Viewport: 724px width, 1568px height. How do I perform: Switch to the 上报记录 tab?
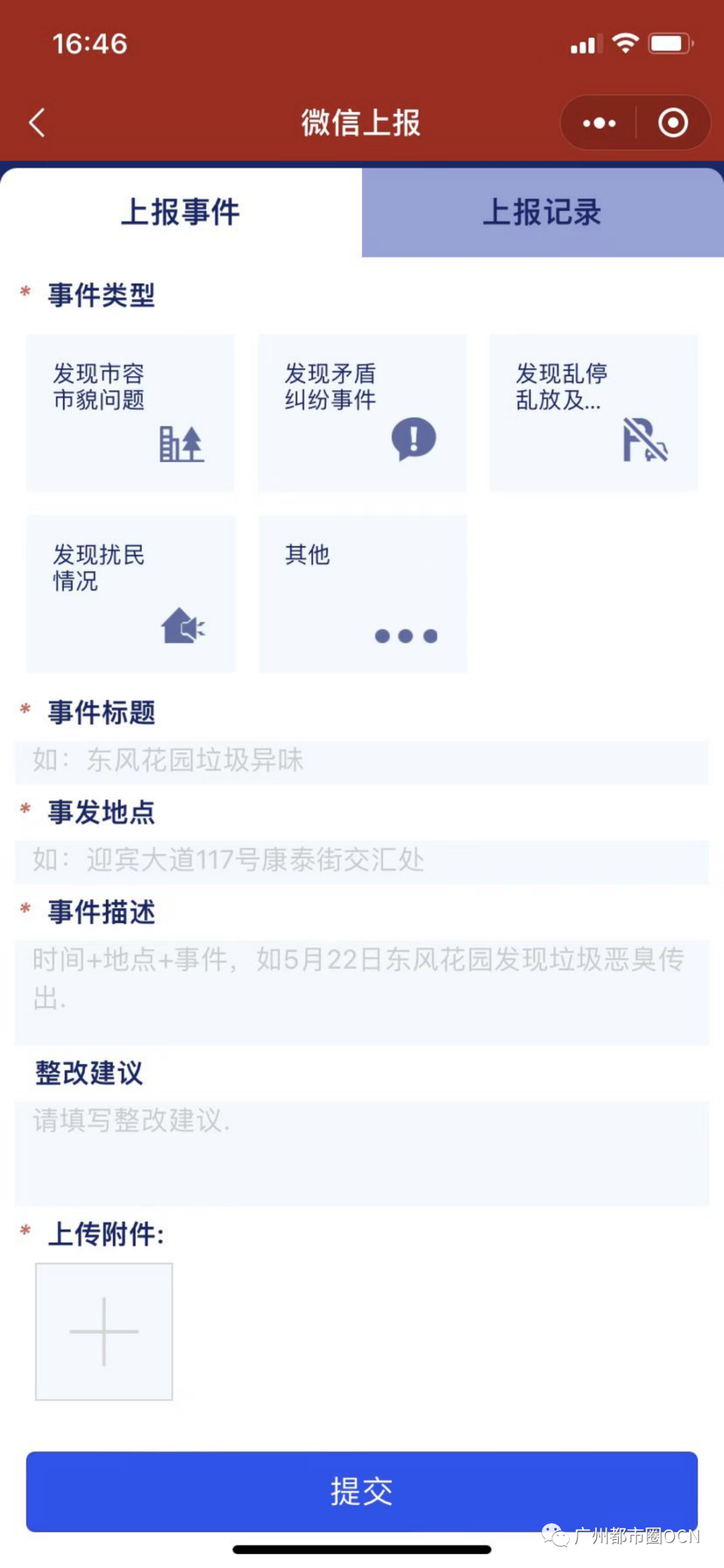[542, 213]
